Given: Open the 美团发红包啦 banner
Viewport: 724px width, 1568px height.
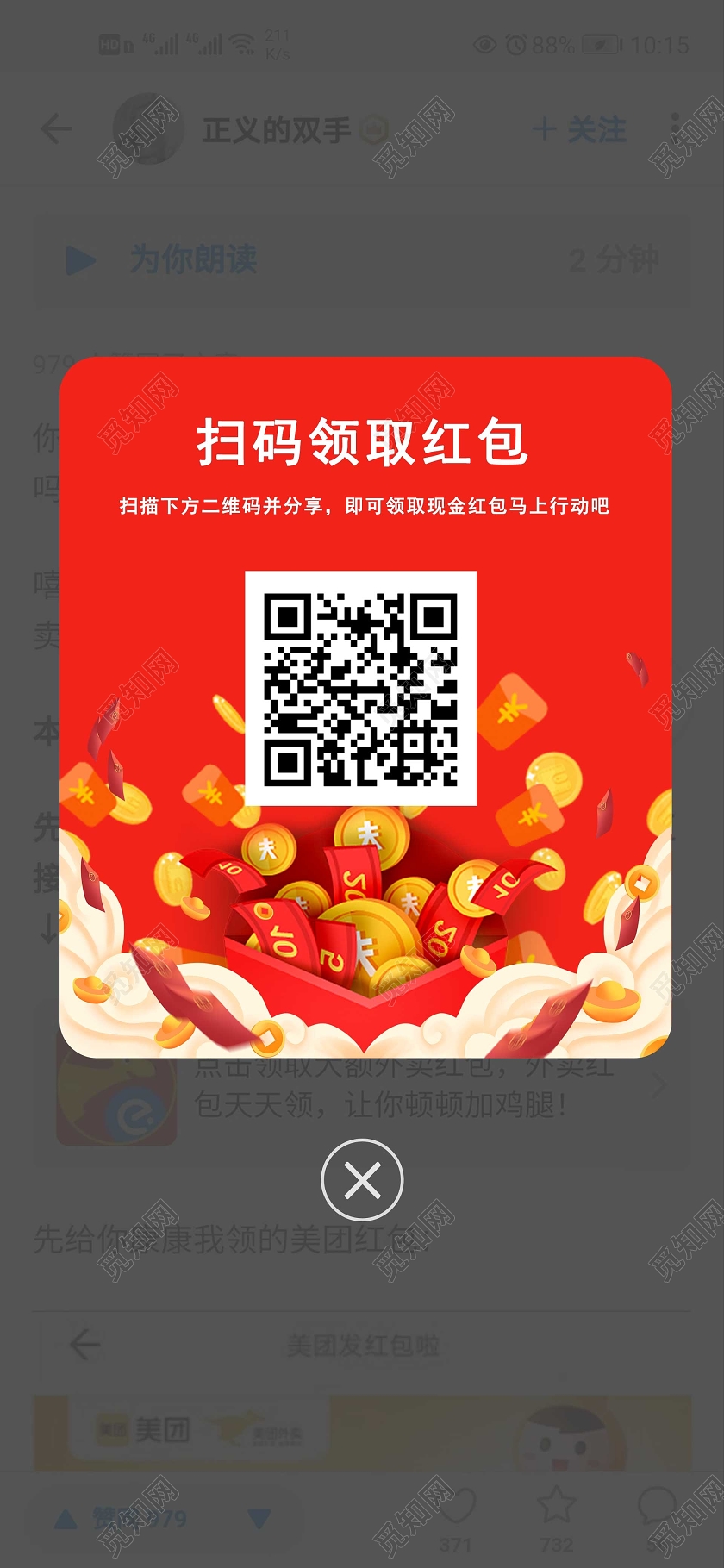Looking at the screenshot, I should (x=361, y=1343).
